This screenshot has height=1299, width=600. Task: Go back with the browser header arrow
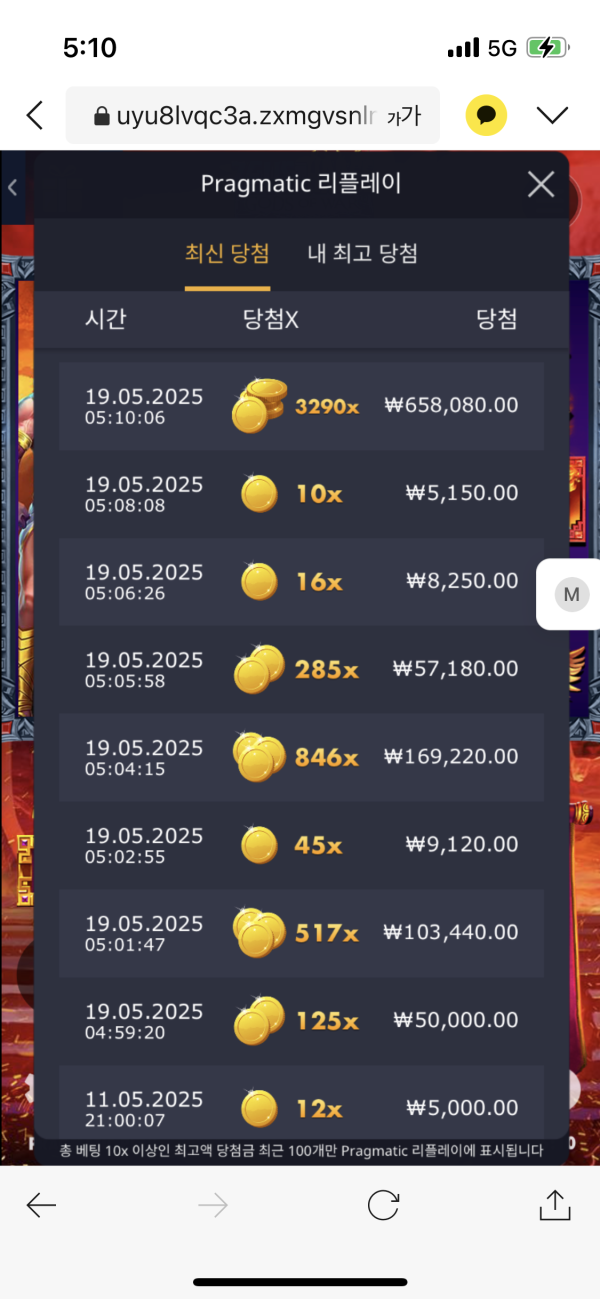pyautogui.click(x=35, y=116)
